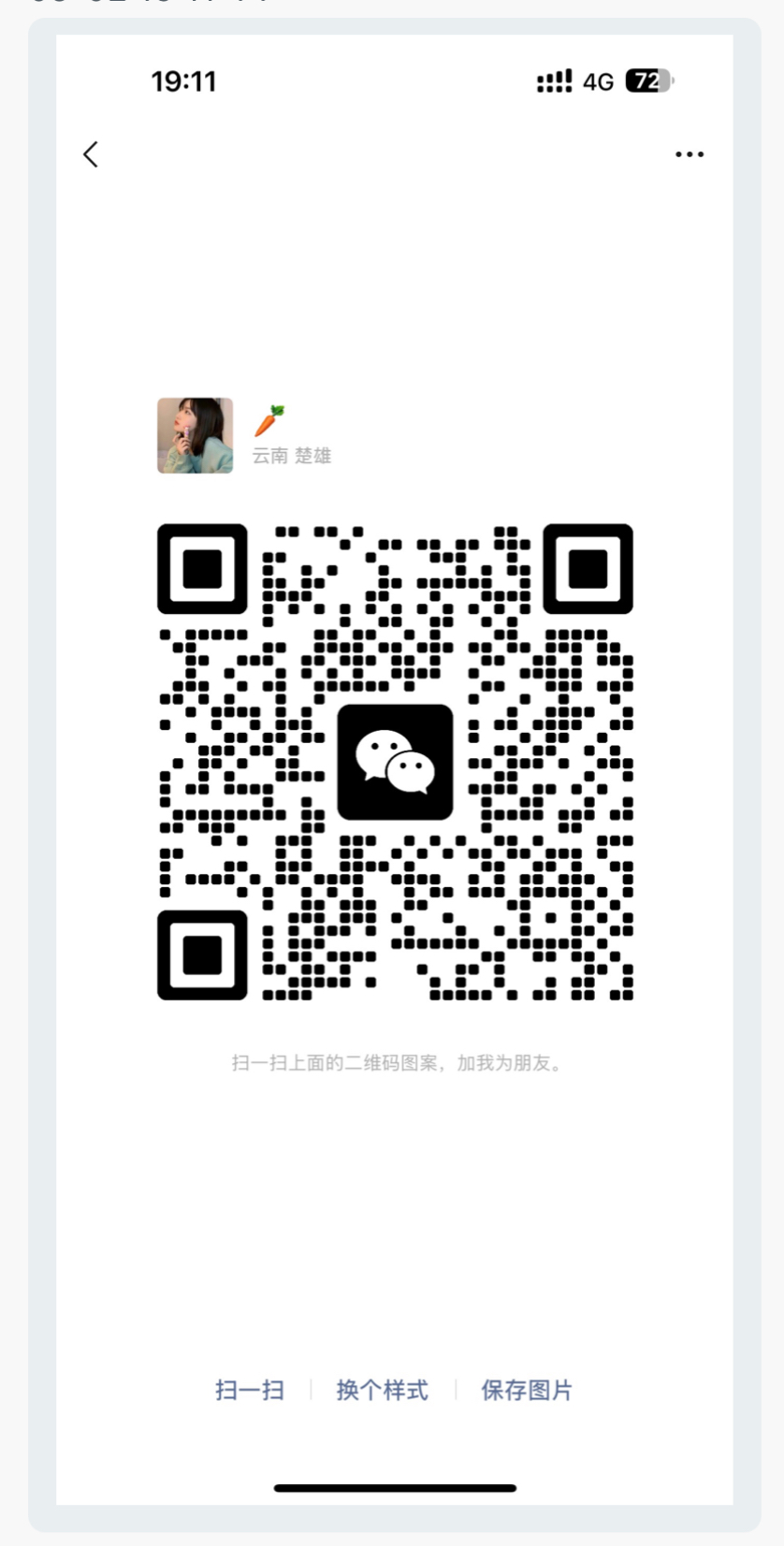Go back using the top-left arrow
Image resolution: width=784 pixels, height=1546 pixels.
tap(91, 154)
